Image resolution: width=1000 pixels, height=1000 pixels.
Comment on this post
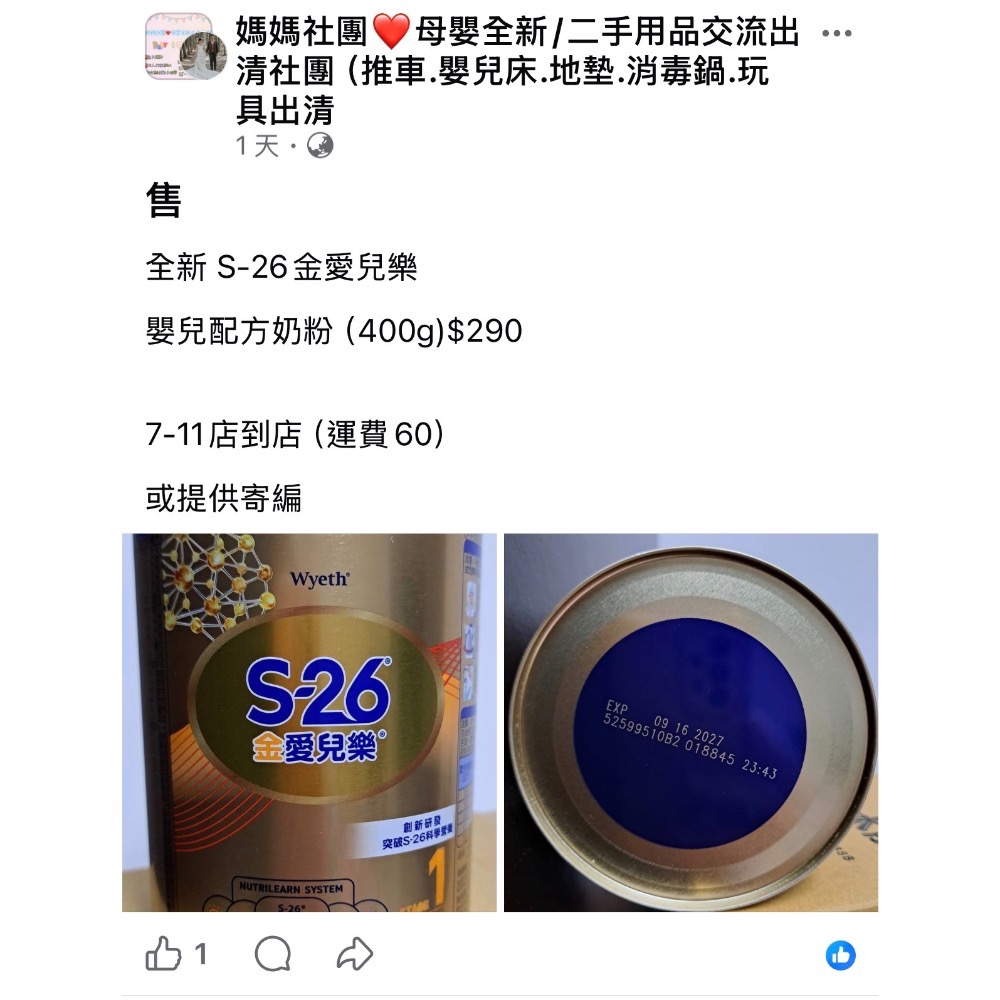pyautogui.click(x=272, y=955)
